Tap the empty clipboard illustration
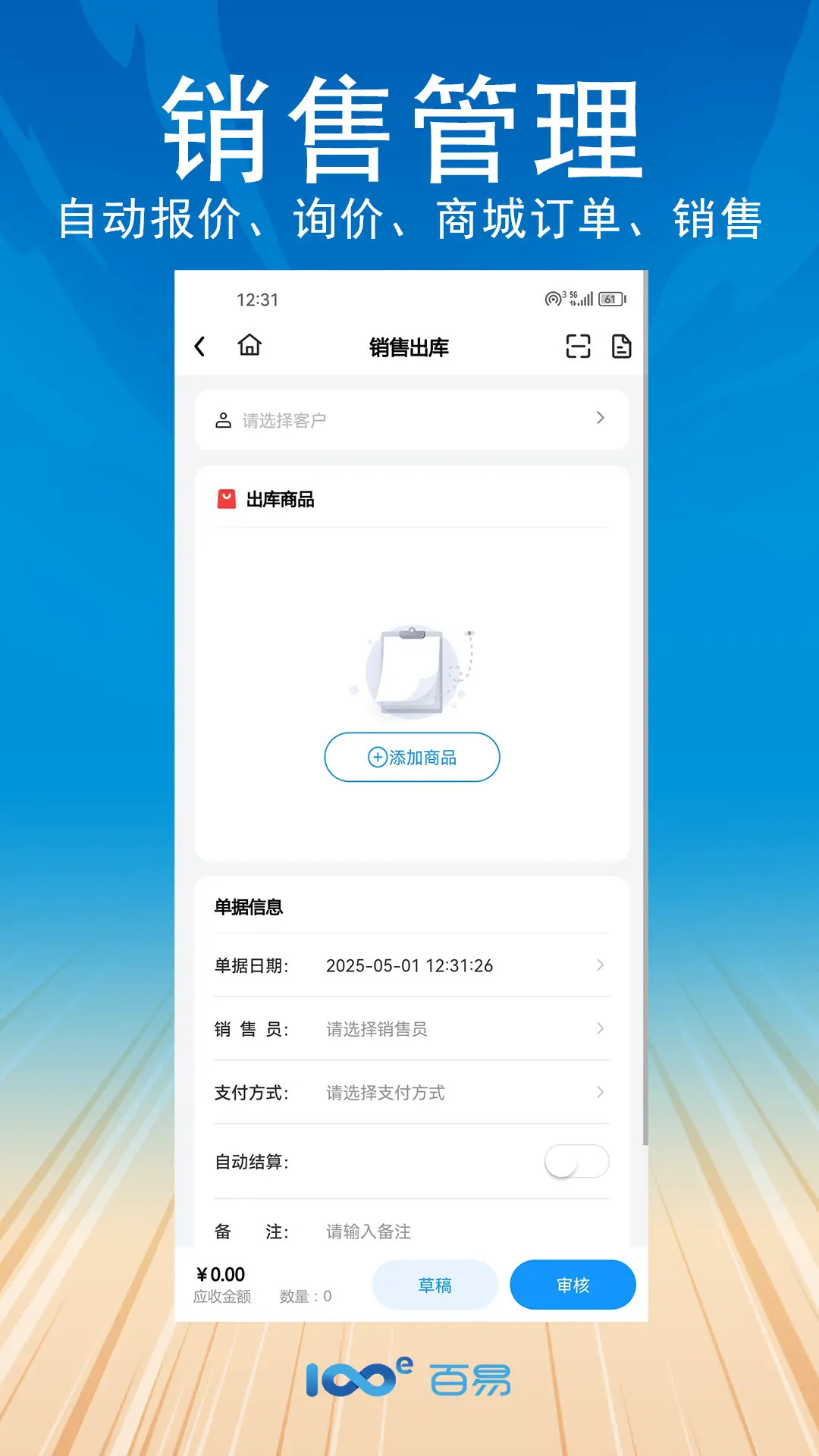This screenshot has width=819, height=1456. [x=409, y=671]
